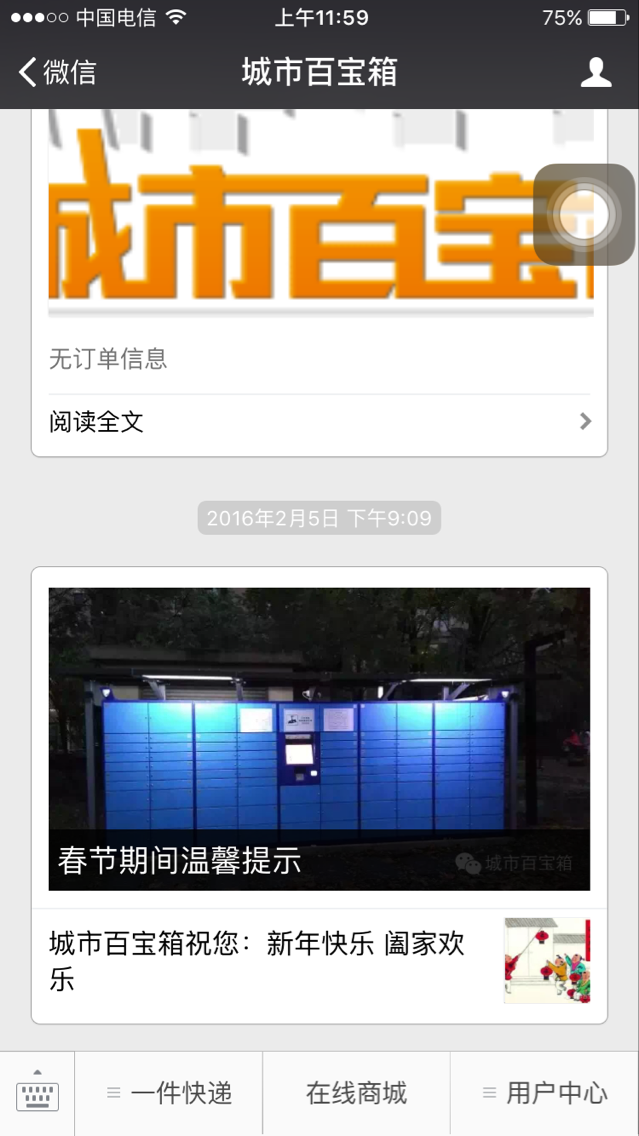Open the 用户中心 menu
Image resolution: width=639 pixels, height=1136 pixels.
pyautogui.click(x=544, y=1094)
